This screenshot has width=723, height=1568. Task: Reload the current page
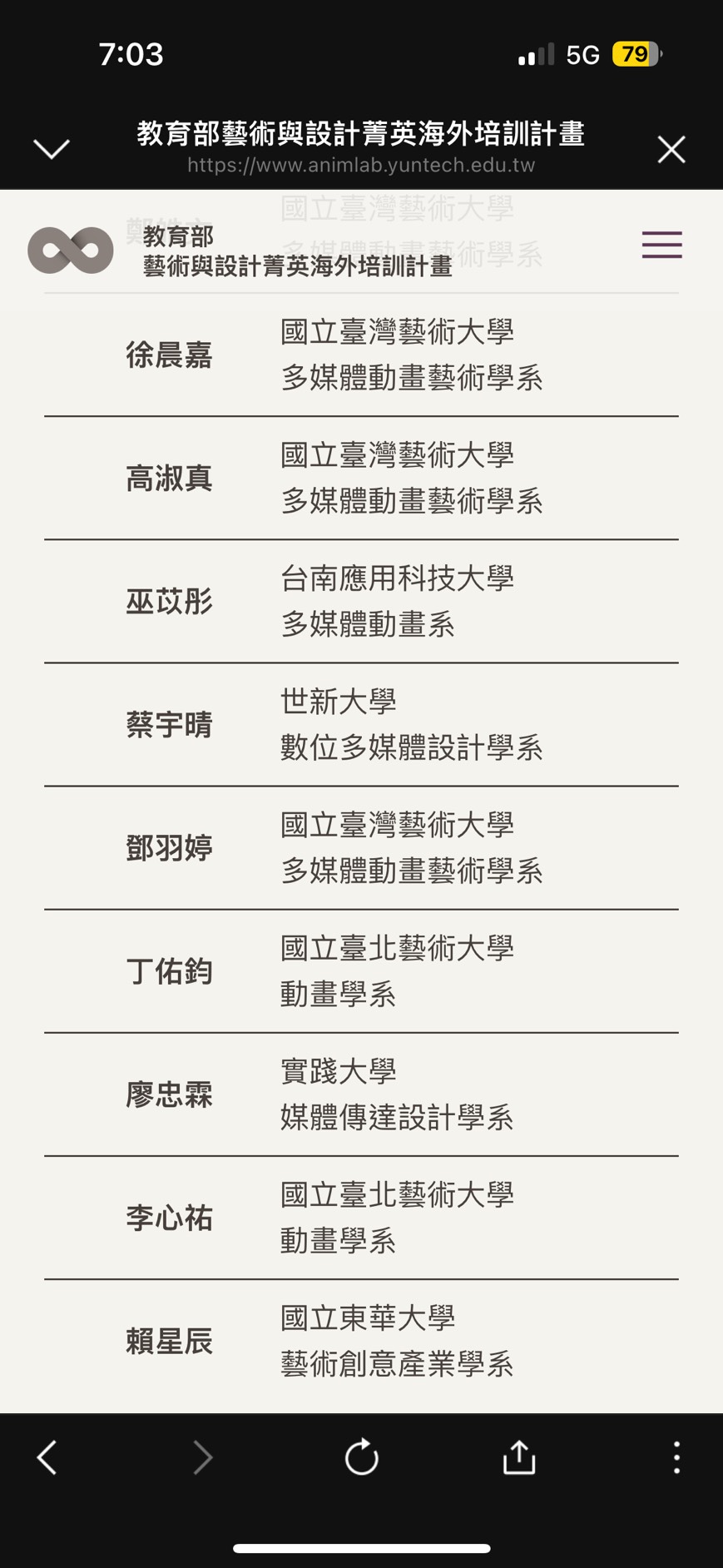[x=362, y=1456]
